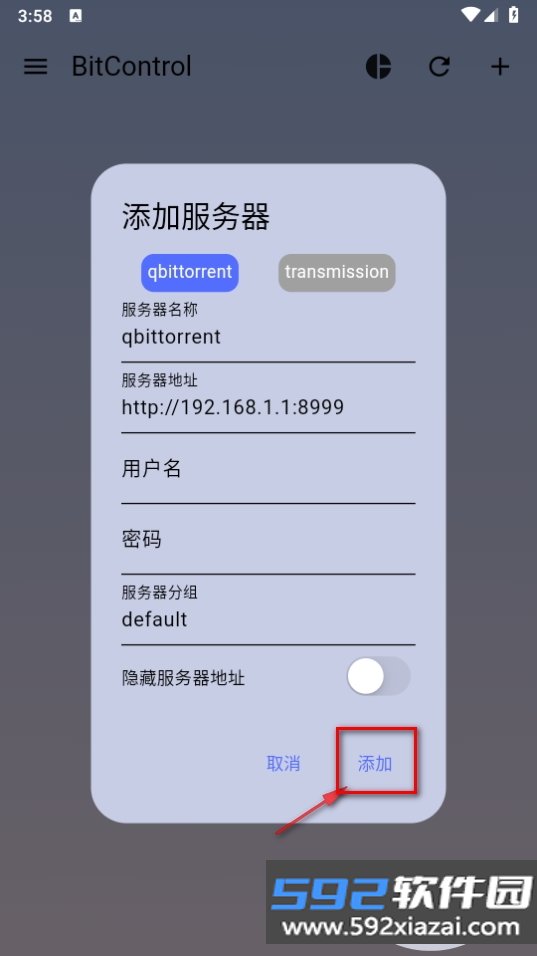Tap the plus icon to add server
This screenshot has width=537, height=956.
pyautogui.click(x=500, y=66)
